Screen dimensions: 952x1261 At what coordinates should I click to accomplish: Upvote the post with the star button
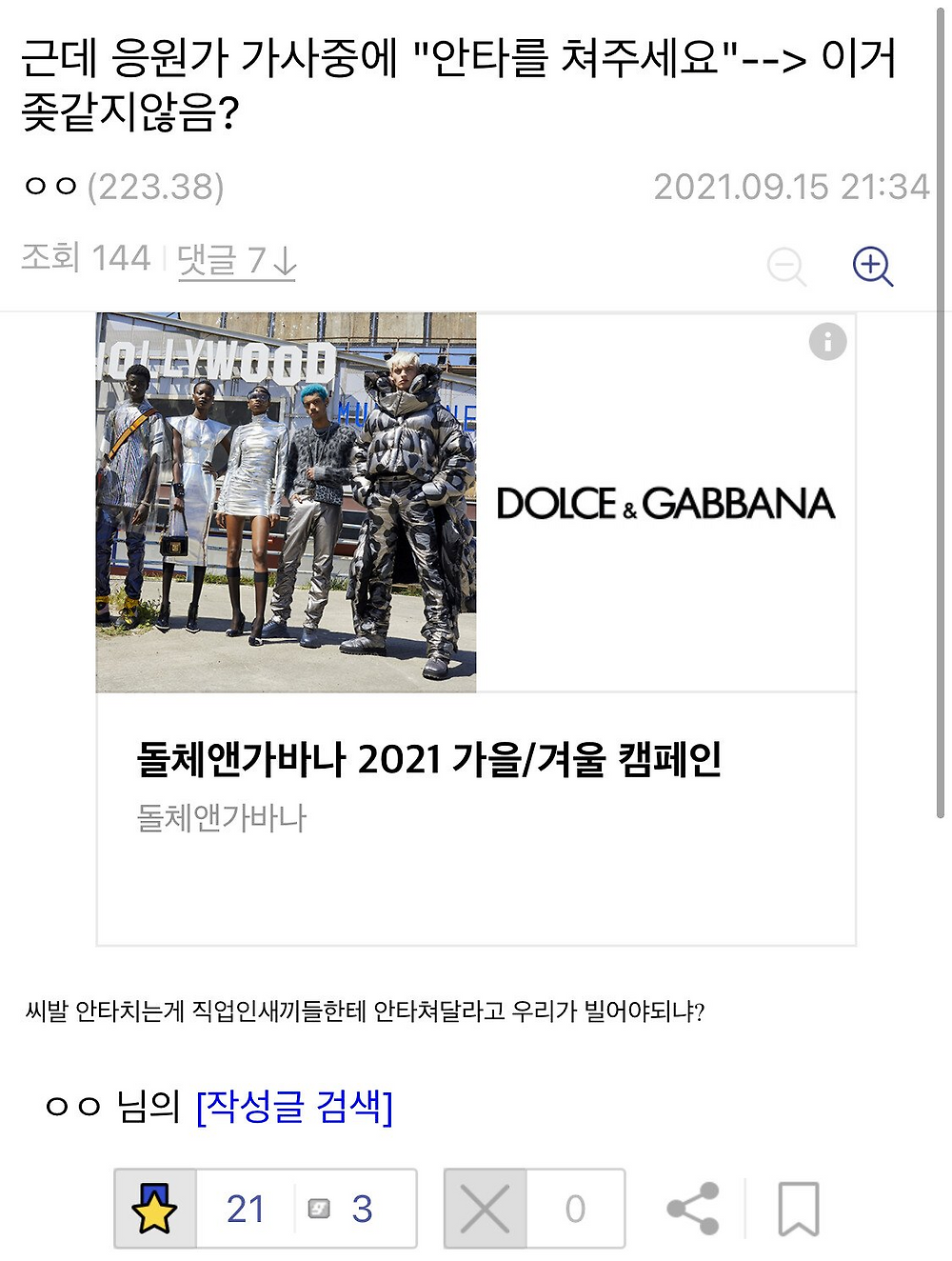(x=155, y=1209)
